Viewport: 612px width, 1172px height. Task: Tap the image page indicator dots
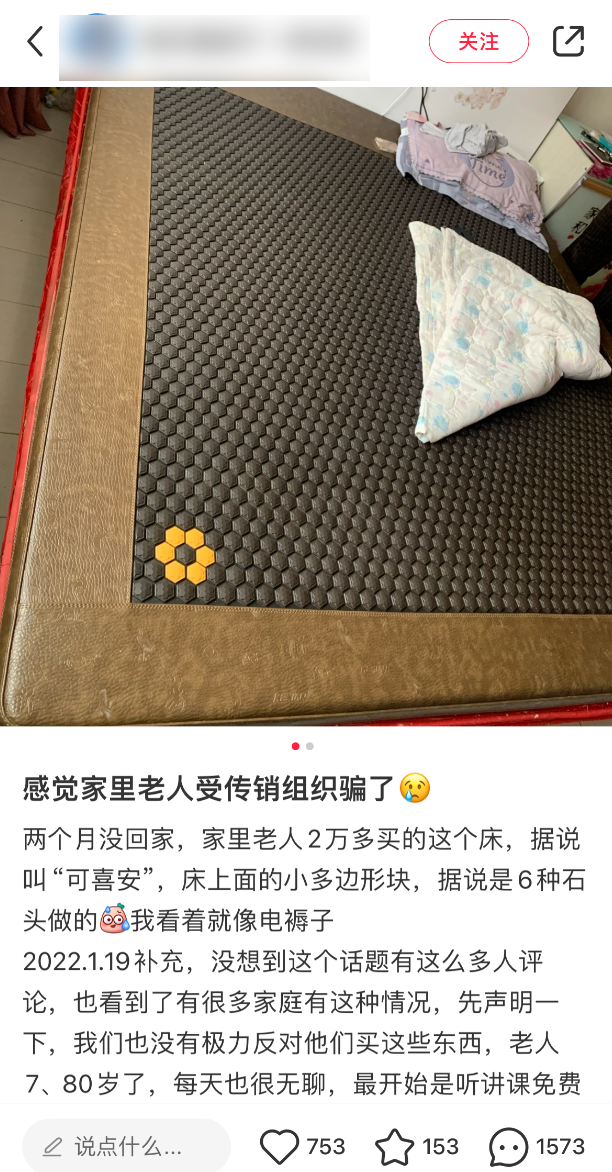[303, 746]
